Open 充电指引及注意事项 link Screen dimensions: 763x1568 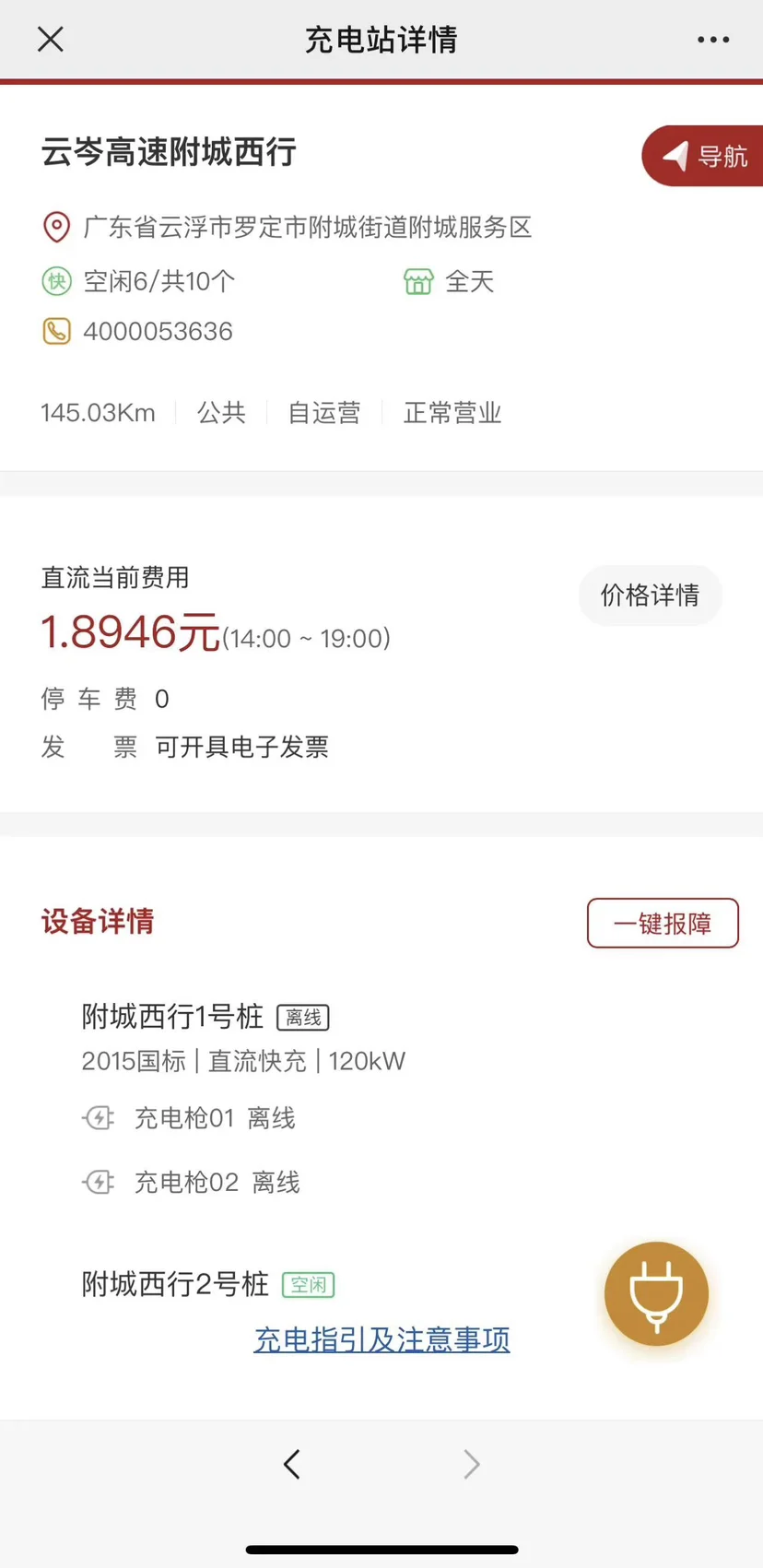381,1339
